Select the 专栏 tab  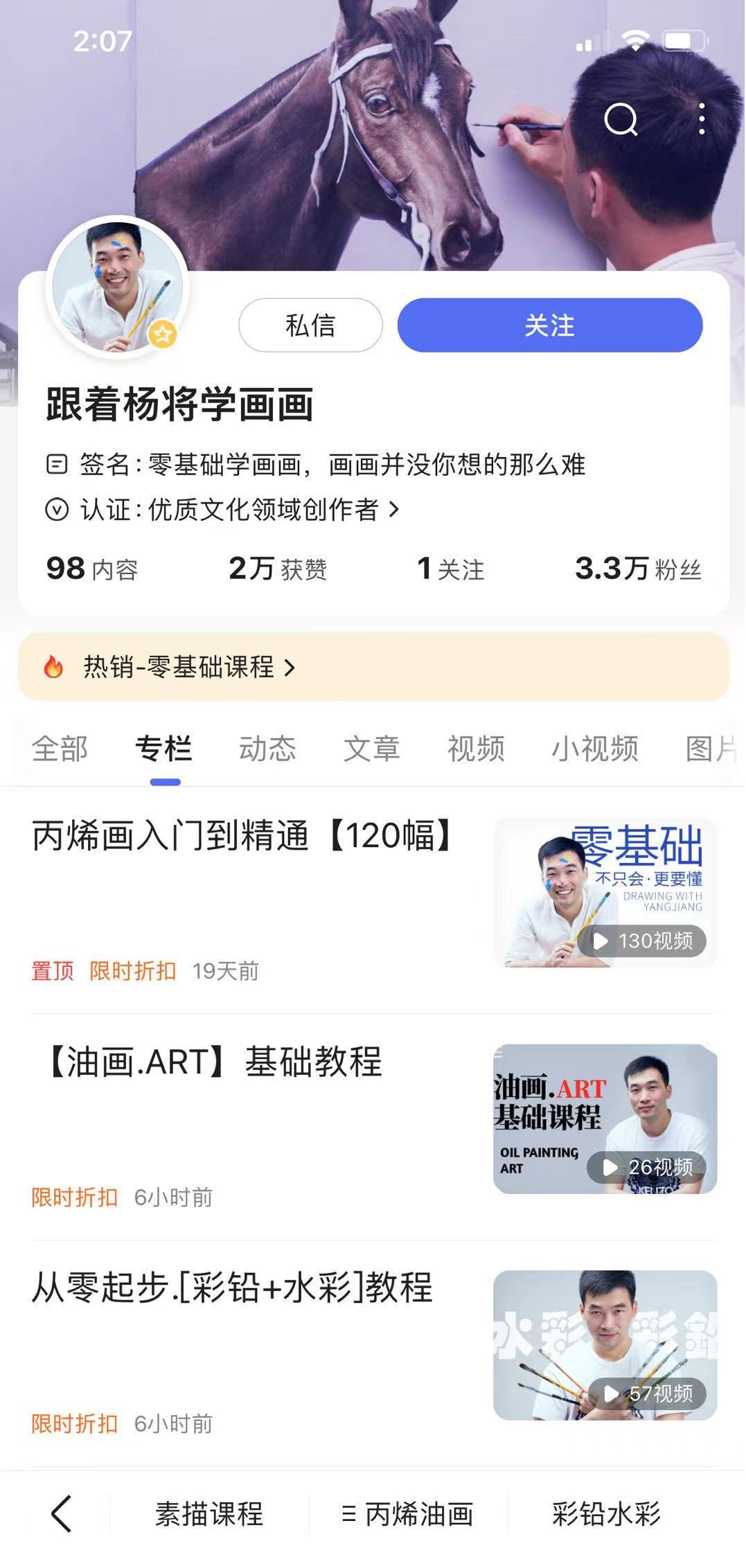(x=164, y=749)
